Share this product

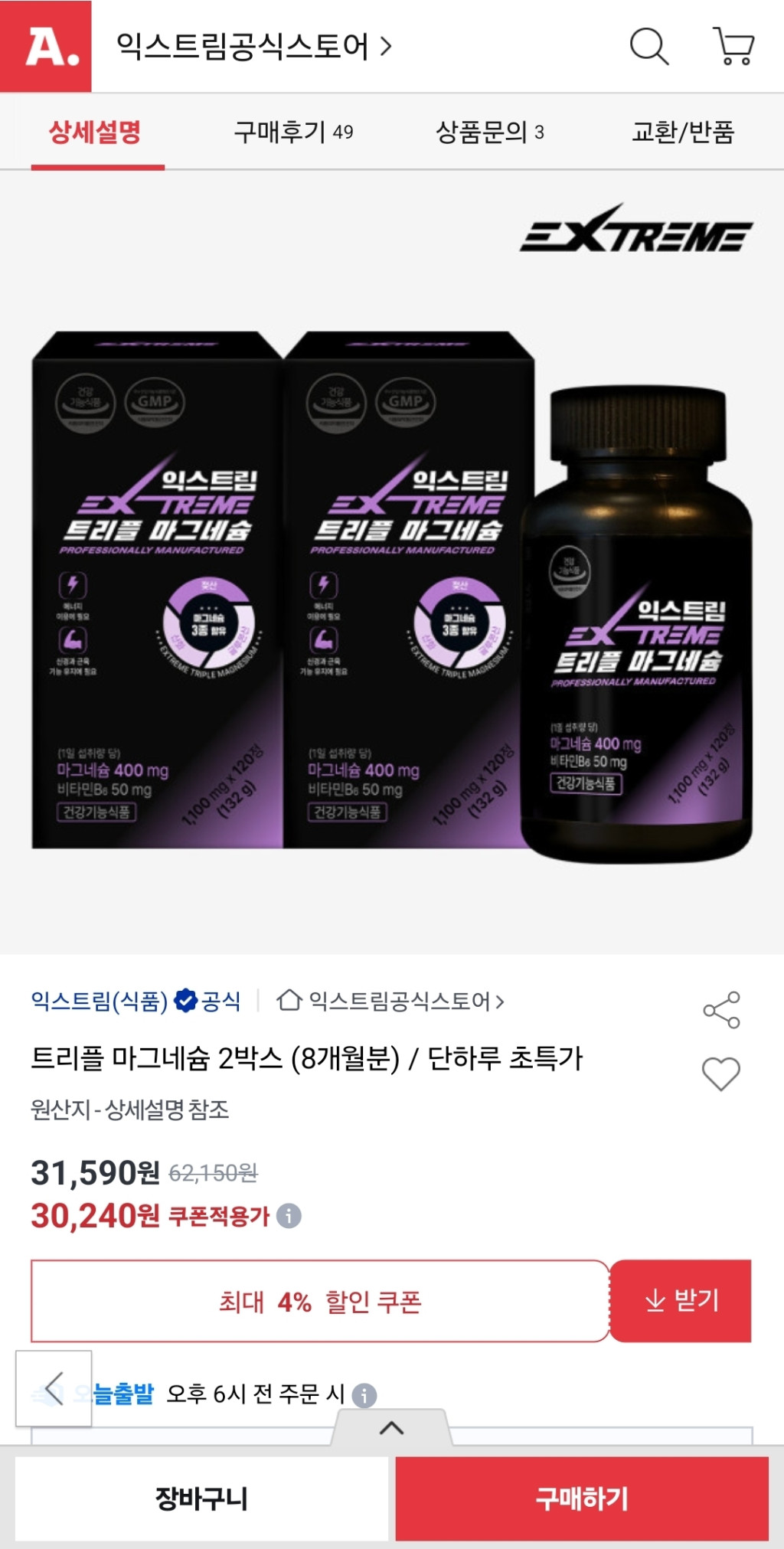[721, 1010]
